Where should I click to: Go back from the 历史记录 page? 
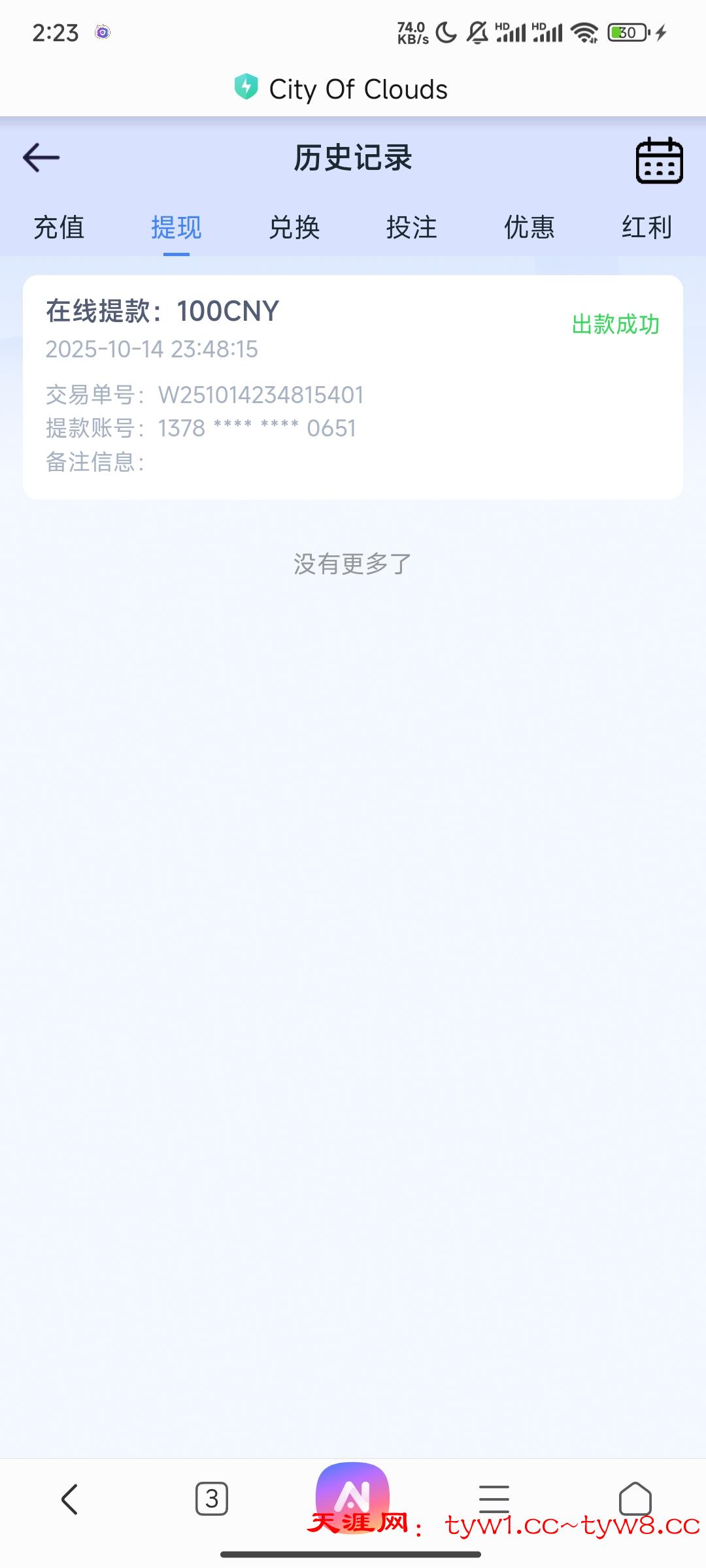[41, 157]
